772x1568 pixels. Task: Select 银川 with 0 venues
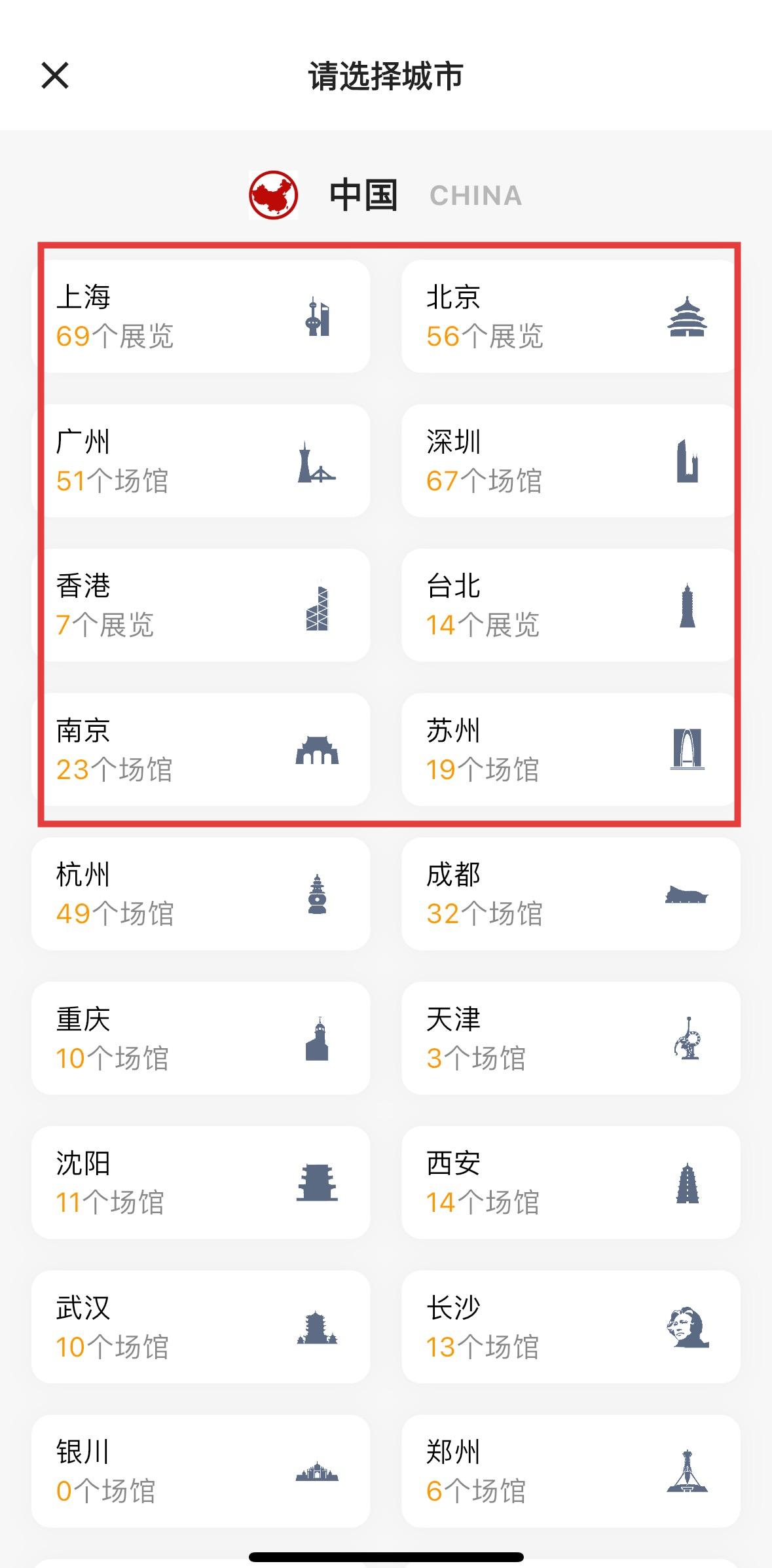200,1472
